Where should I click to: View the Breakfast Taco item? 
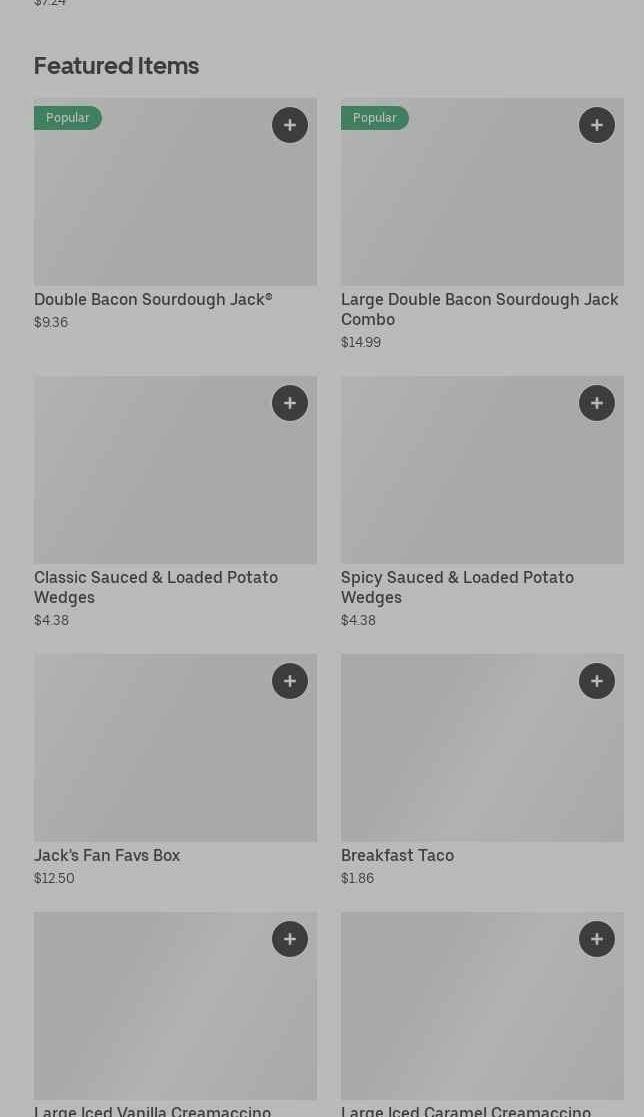[397, 855]
